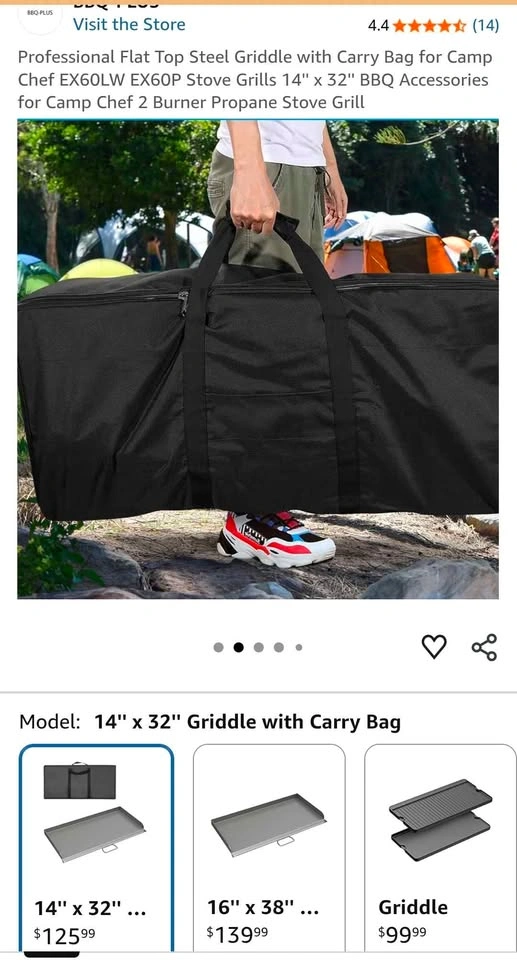Share this product listing

tap(484, 647)
